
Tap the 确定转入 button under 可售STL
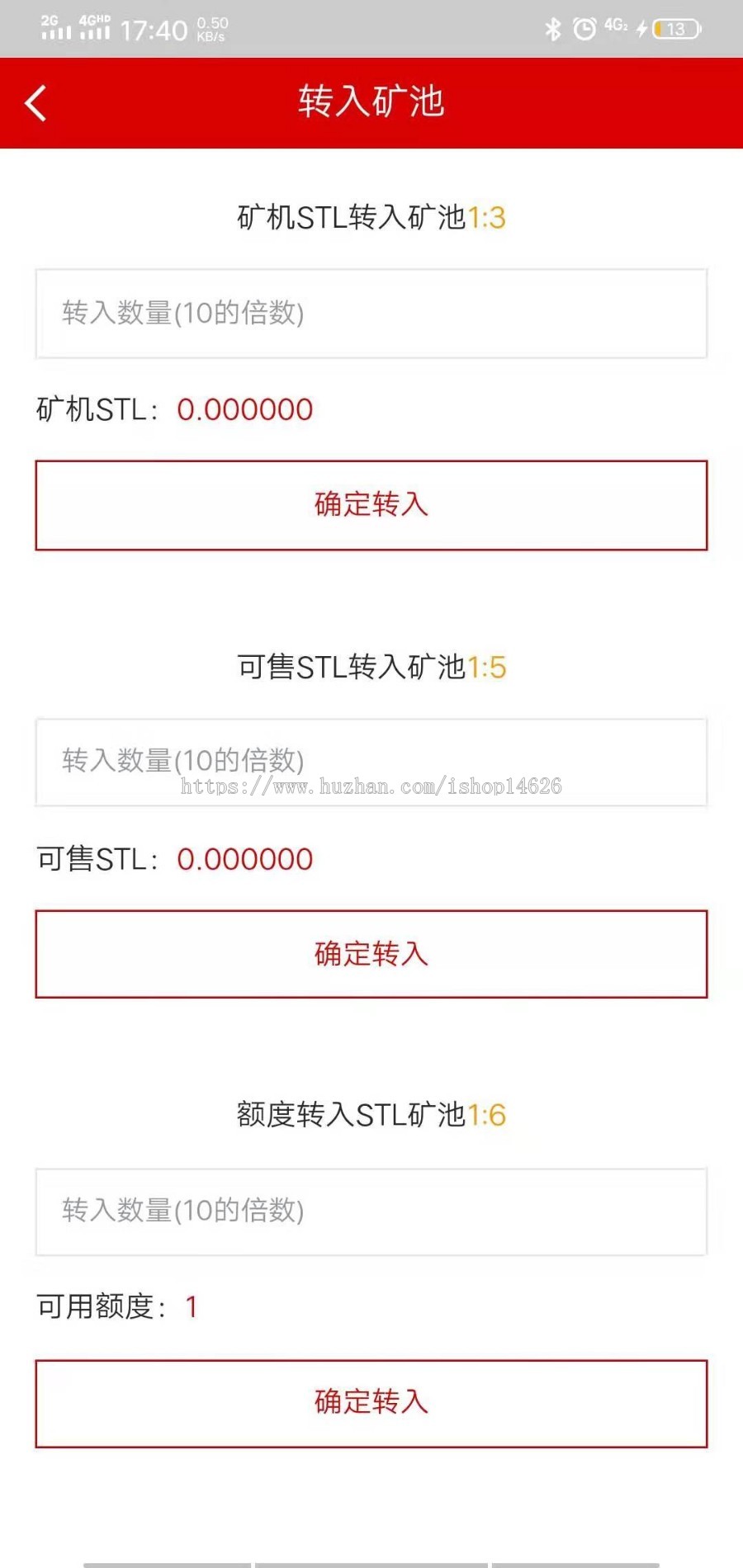pos(371,954)
